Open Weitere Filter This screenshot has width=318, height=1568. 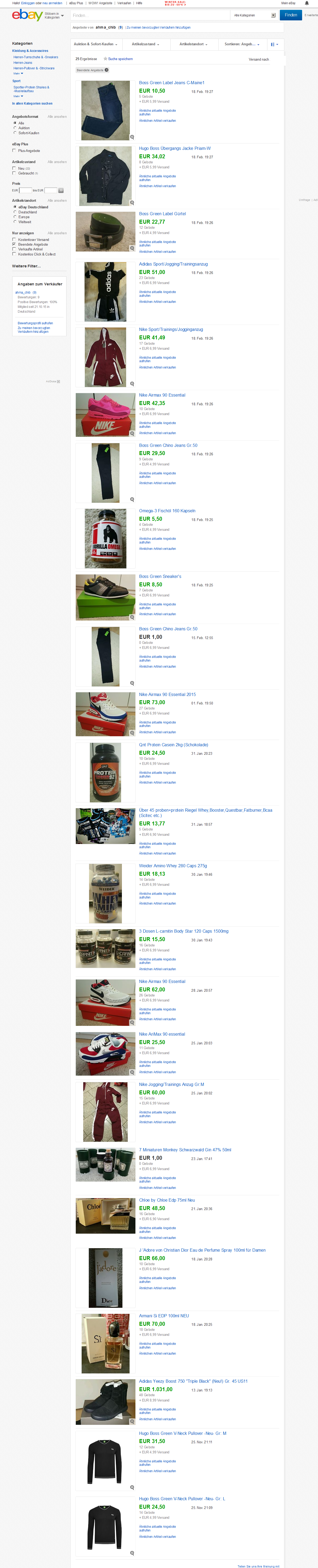26,266
